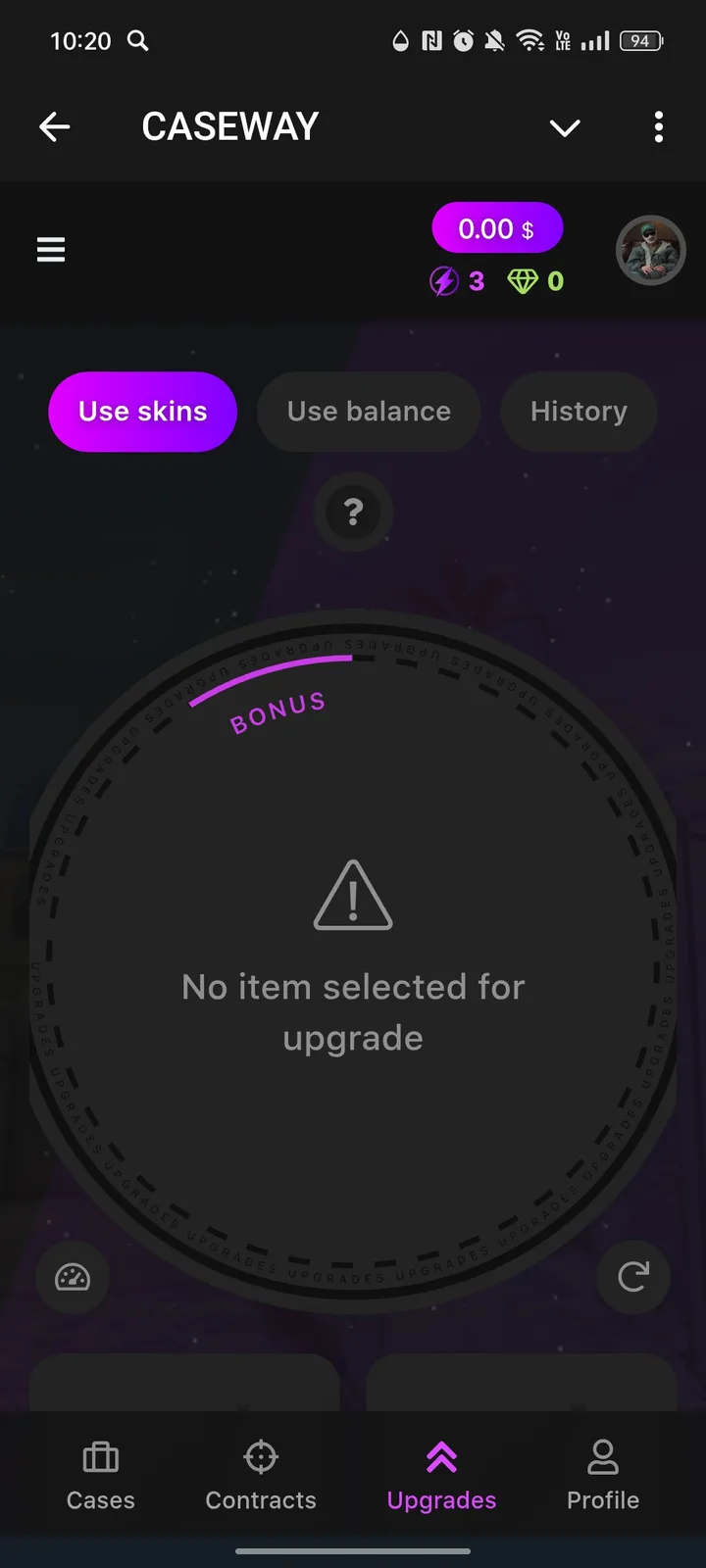The width and height of the screenshot is (706, 1568).
Task: Select the Use skins option
Action: [x=142, y=412]
